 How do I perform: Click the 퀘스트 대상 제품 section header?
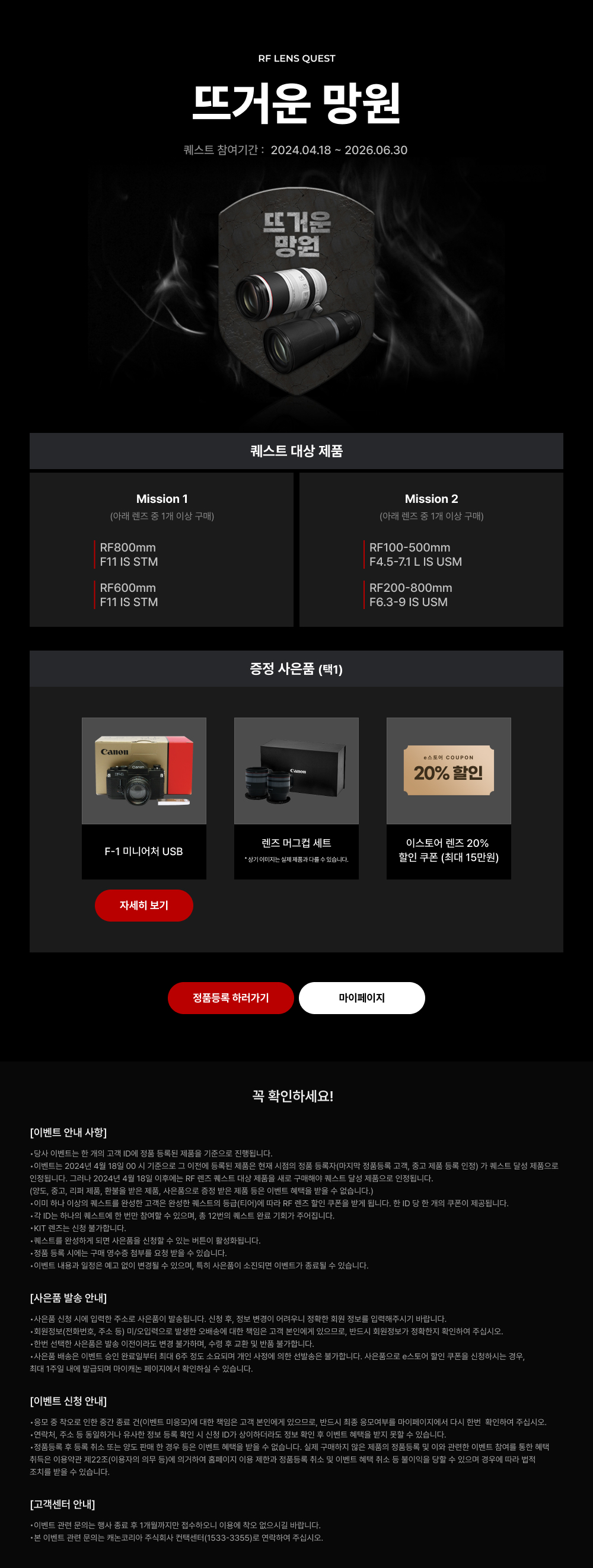[296, 448]
